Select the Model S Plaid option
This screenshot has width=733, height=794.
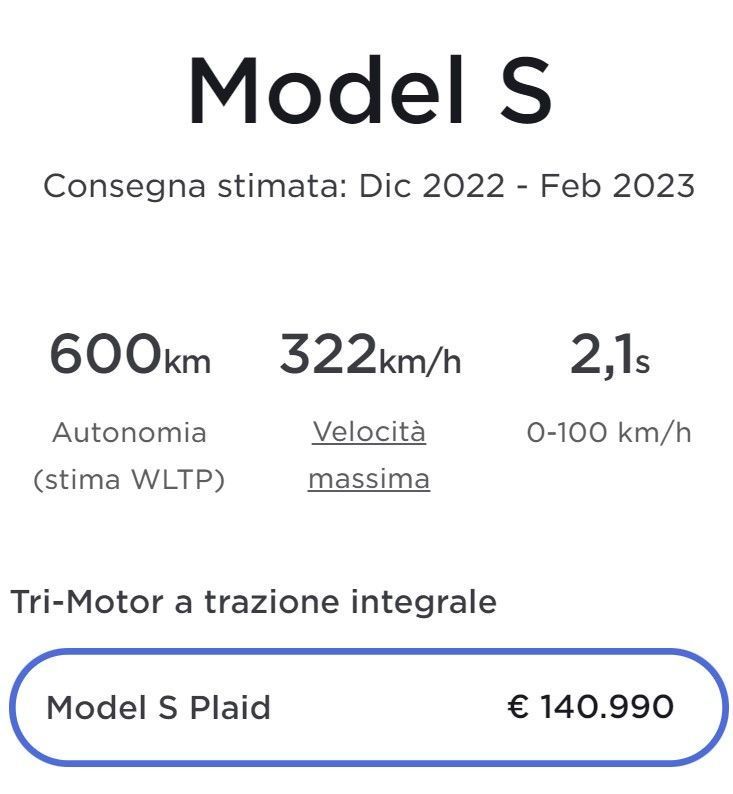coord(367,708)
